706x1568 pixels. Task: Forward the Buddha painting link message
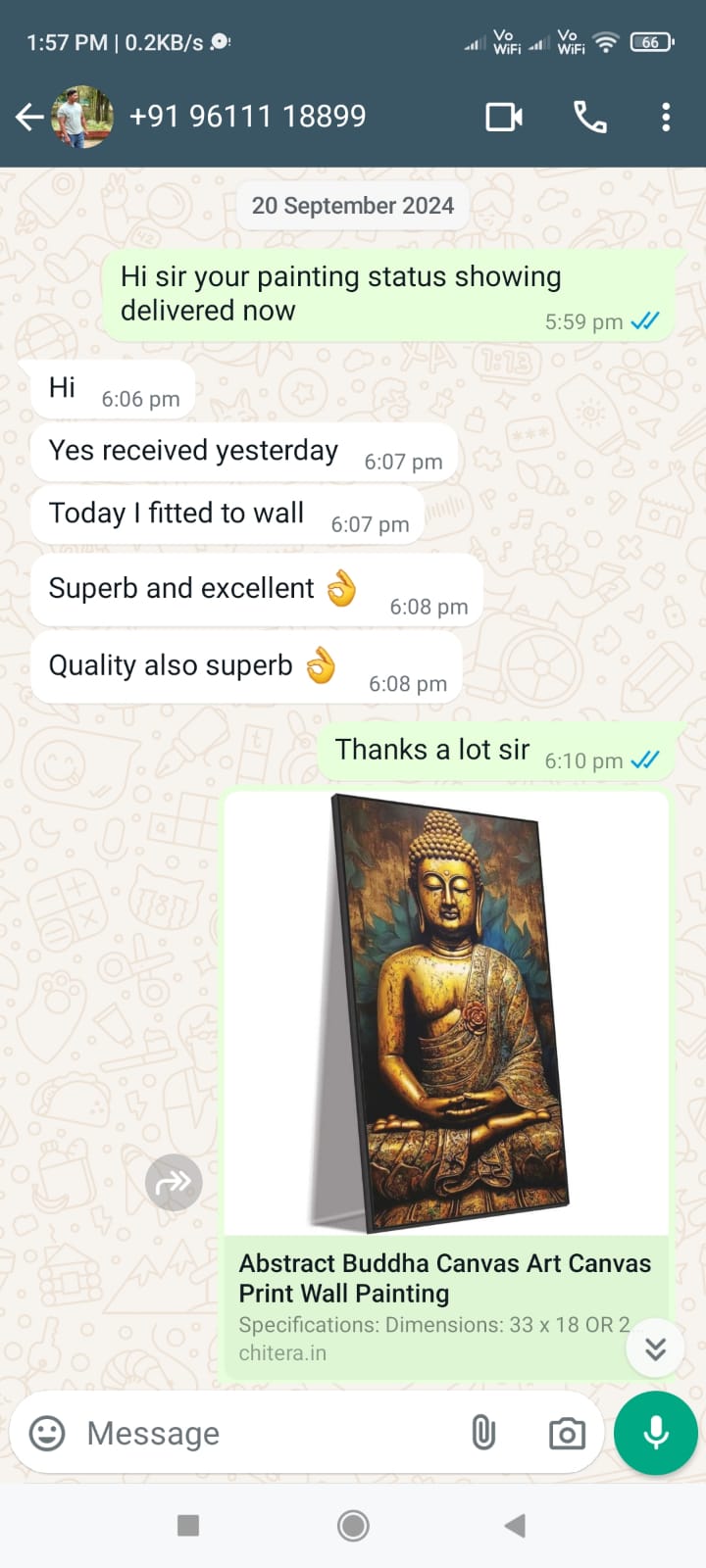tap(174, 1183)
